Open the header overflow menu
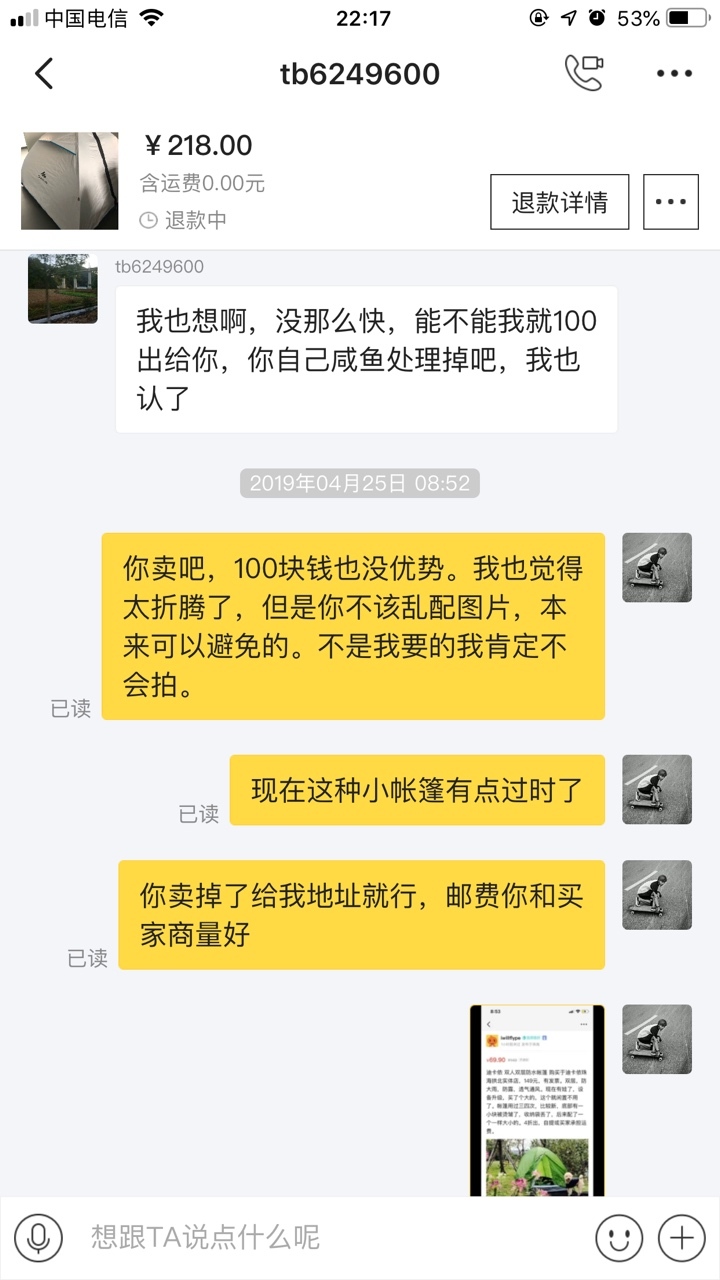 674,74
